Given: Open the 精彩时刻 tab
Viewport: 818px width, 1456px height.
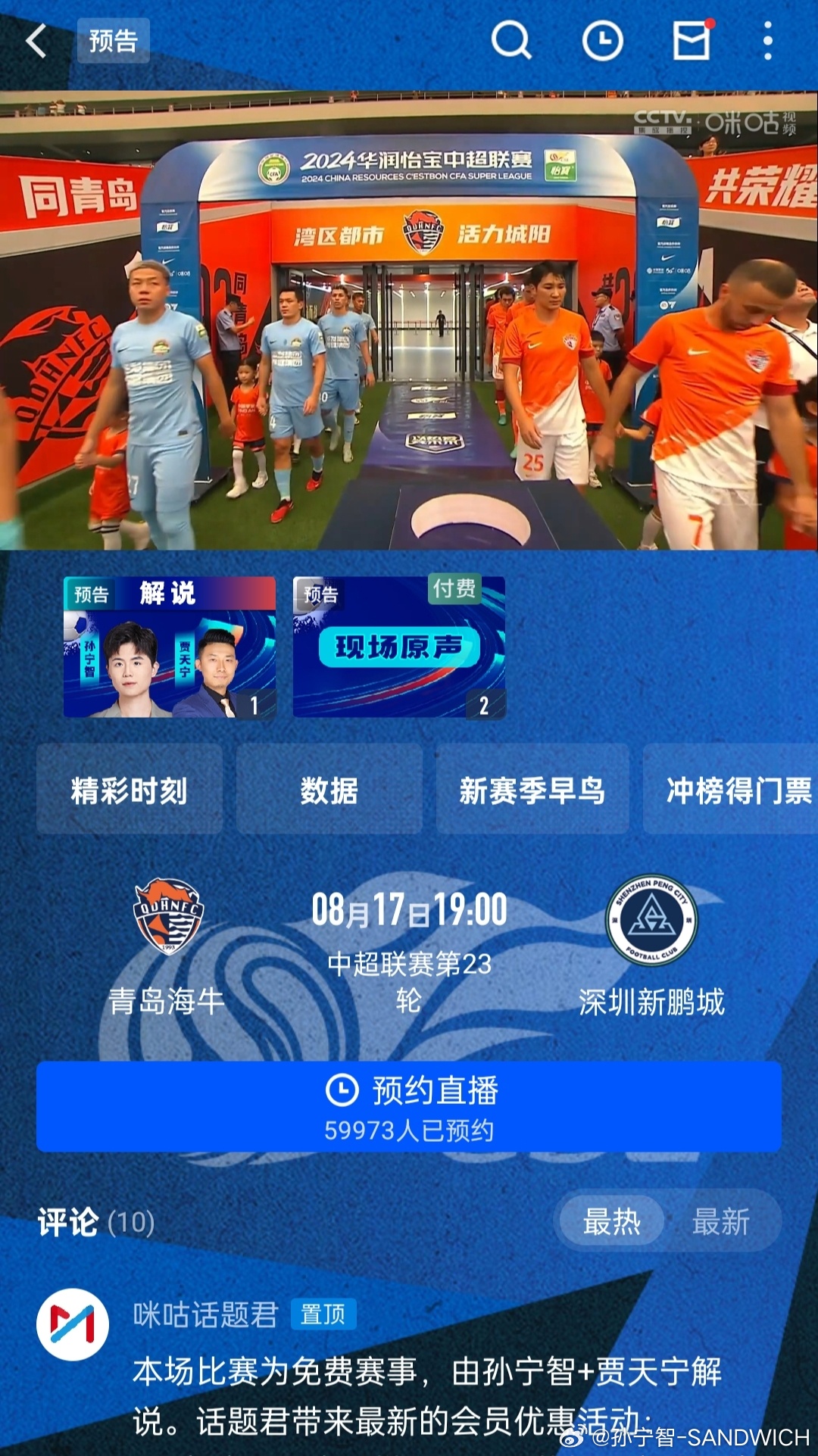Looking at the screenshot, I should click(130, 790).
